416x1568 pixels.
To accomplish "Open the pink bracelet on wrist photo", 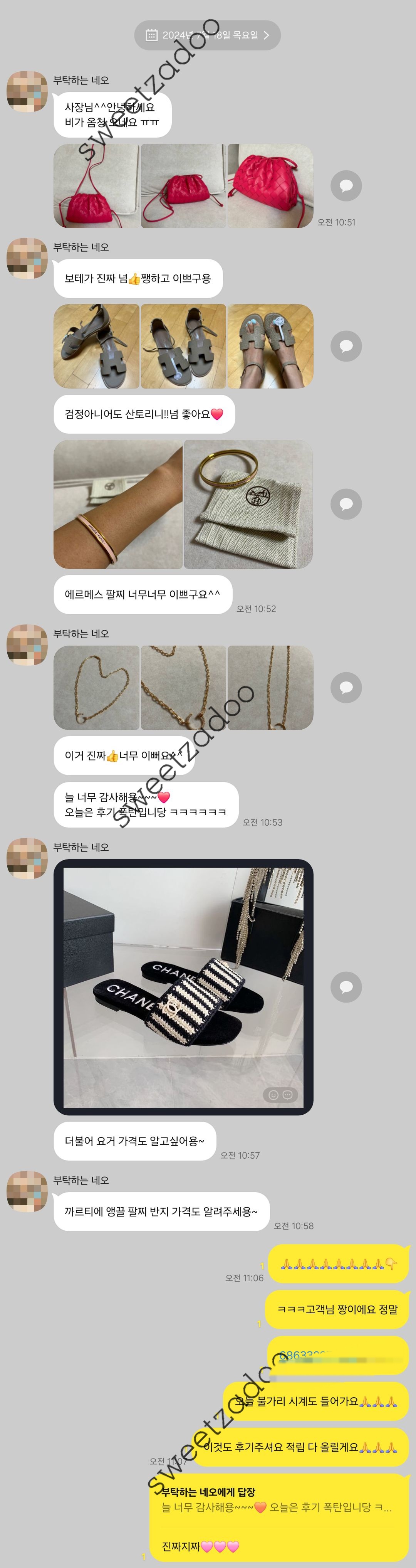I will pyautogui.click(x=118, y=505).
